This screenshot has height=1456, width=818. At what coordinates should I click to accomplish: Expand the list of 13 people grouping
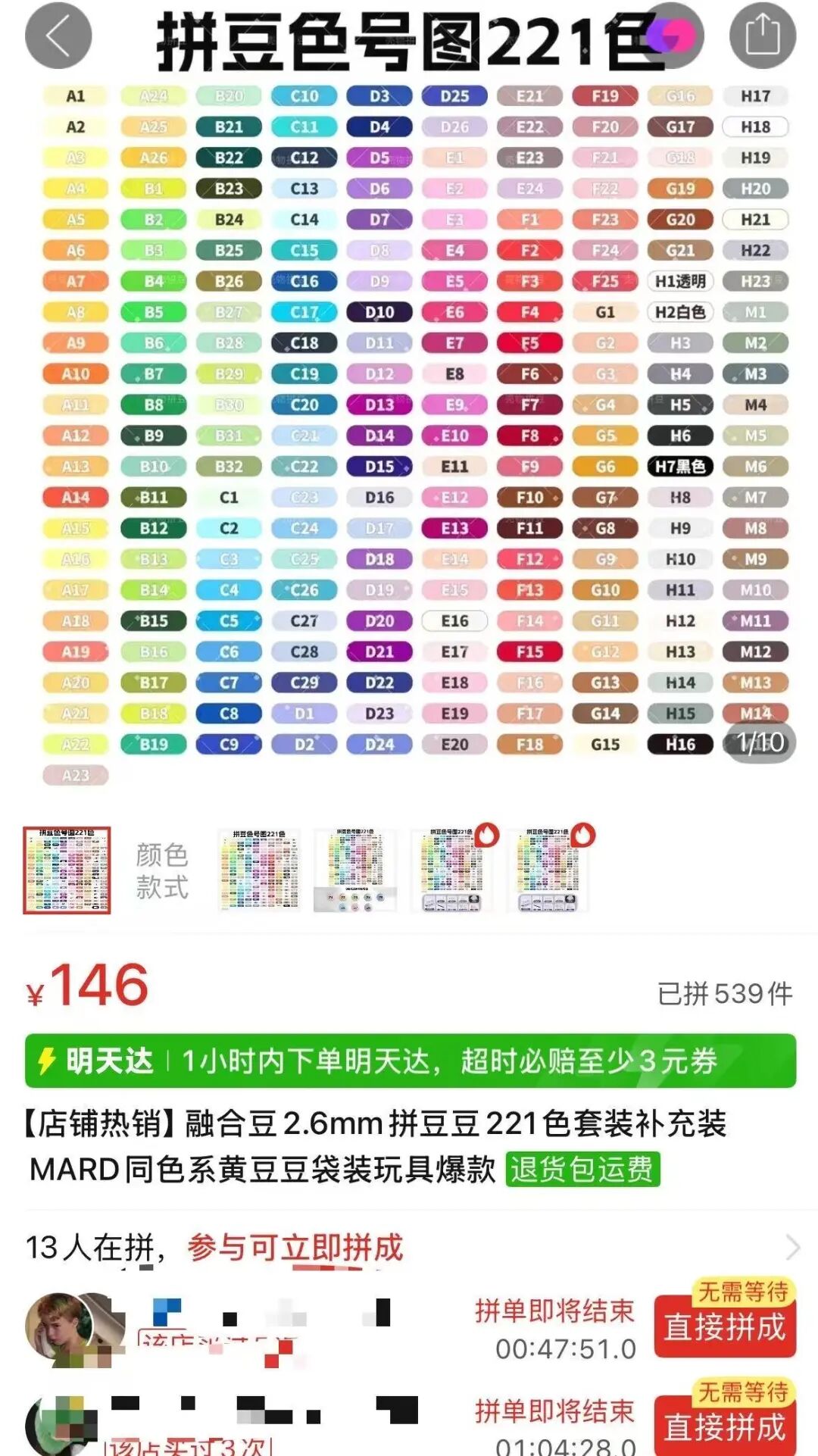click(x=792, y=1247)
